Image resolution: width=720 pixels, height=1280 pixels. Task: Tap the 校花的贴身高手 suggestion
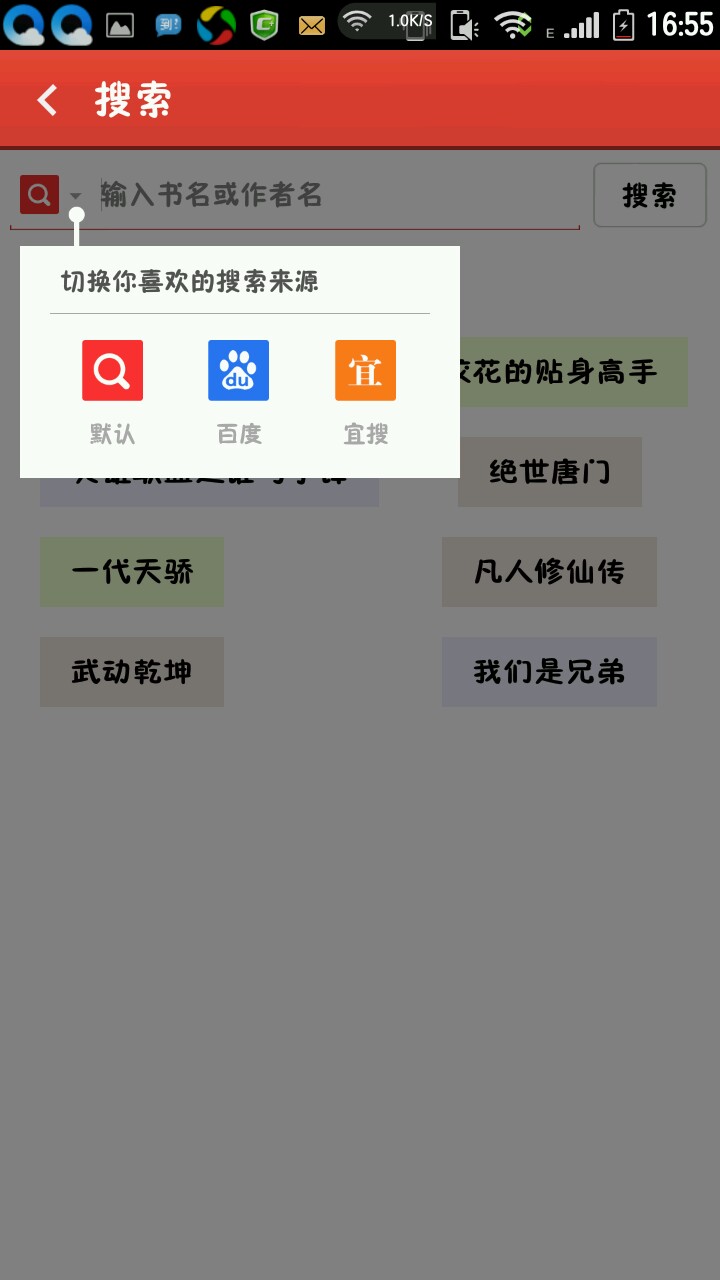pos(574,372)
